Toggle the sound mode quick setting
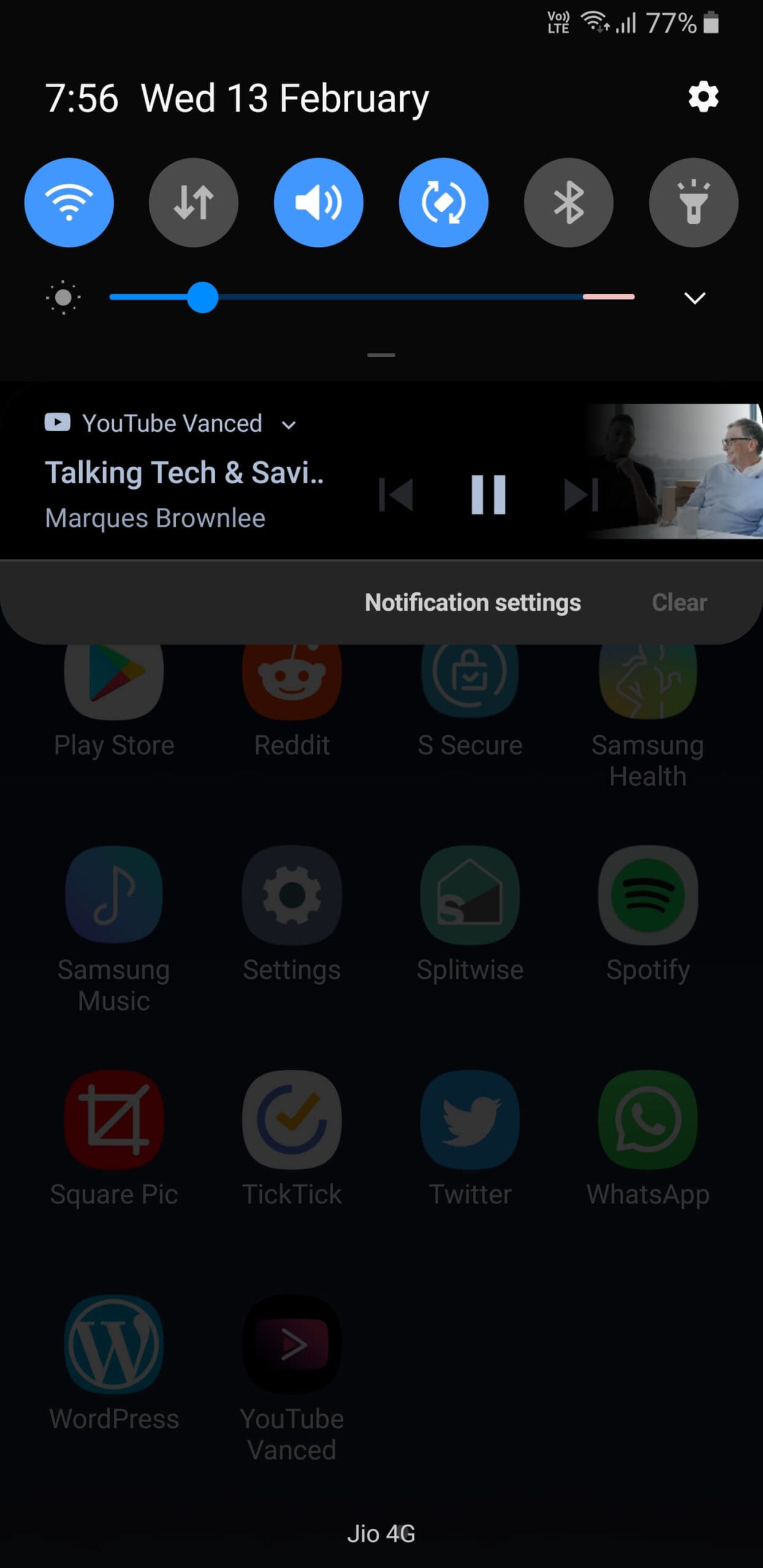This screenshot has width=763, height=1568. point(319,203)
